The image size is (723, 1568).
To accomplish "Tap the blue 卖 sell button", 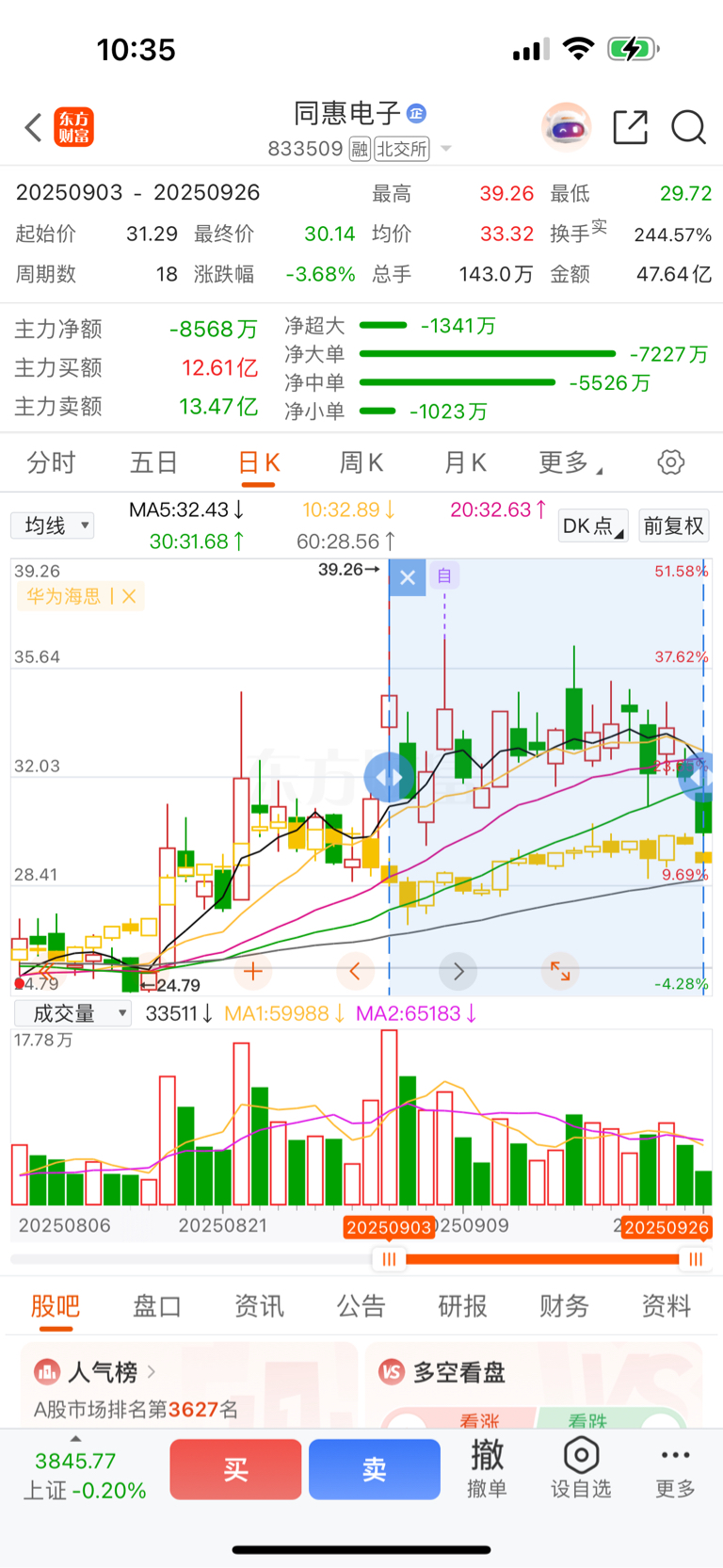I will [374, 1469].
